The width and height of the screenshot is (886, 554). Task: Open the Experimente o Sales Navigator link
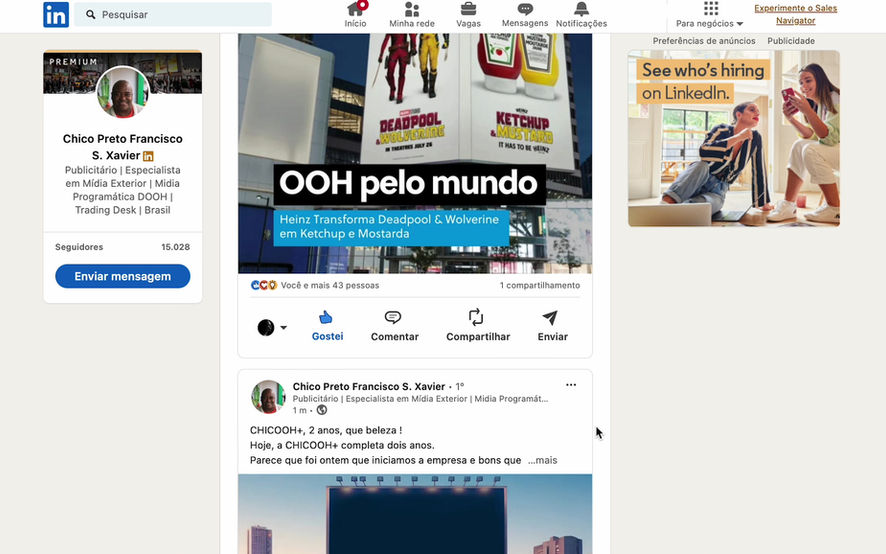coord(795,14)
